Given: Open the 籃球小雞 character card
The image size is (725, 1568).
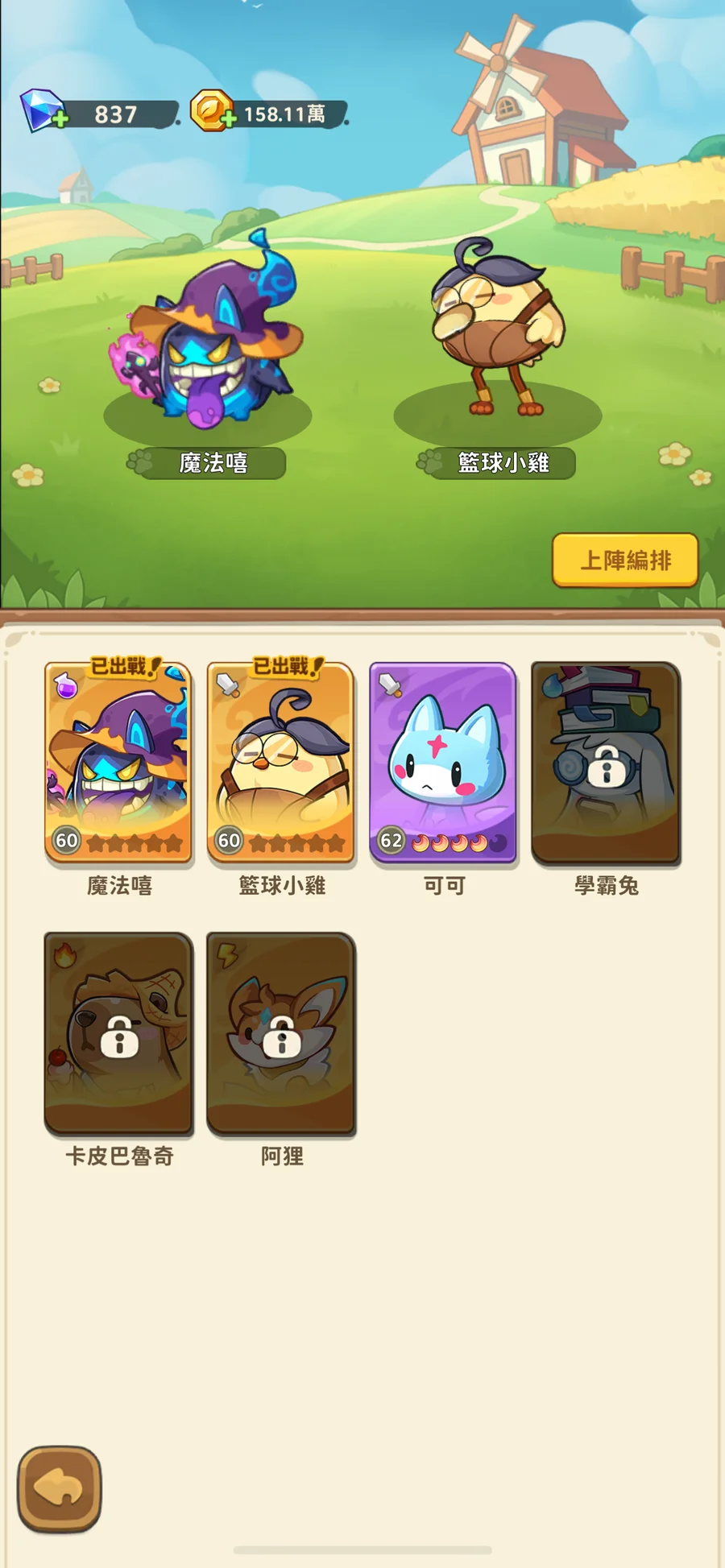Looking at the screenshot, I should (280, 763).
